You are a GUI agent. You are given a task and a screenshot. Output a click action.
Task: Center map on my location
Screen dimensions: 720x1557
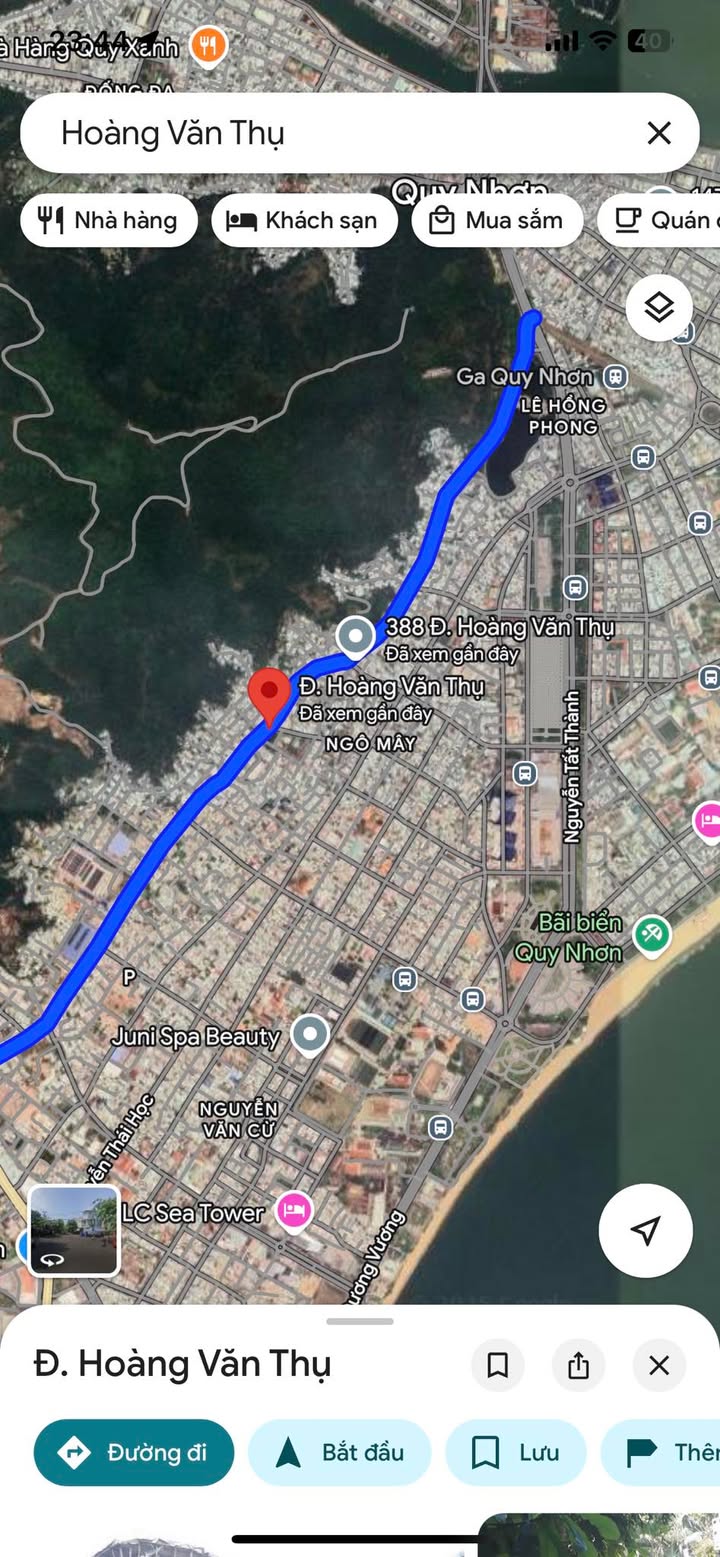[646, 1230]
